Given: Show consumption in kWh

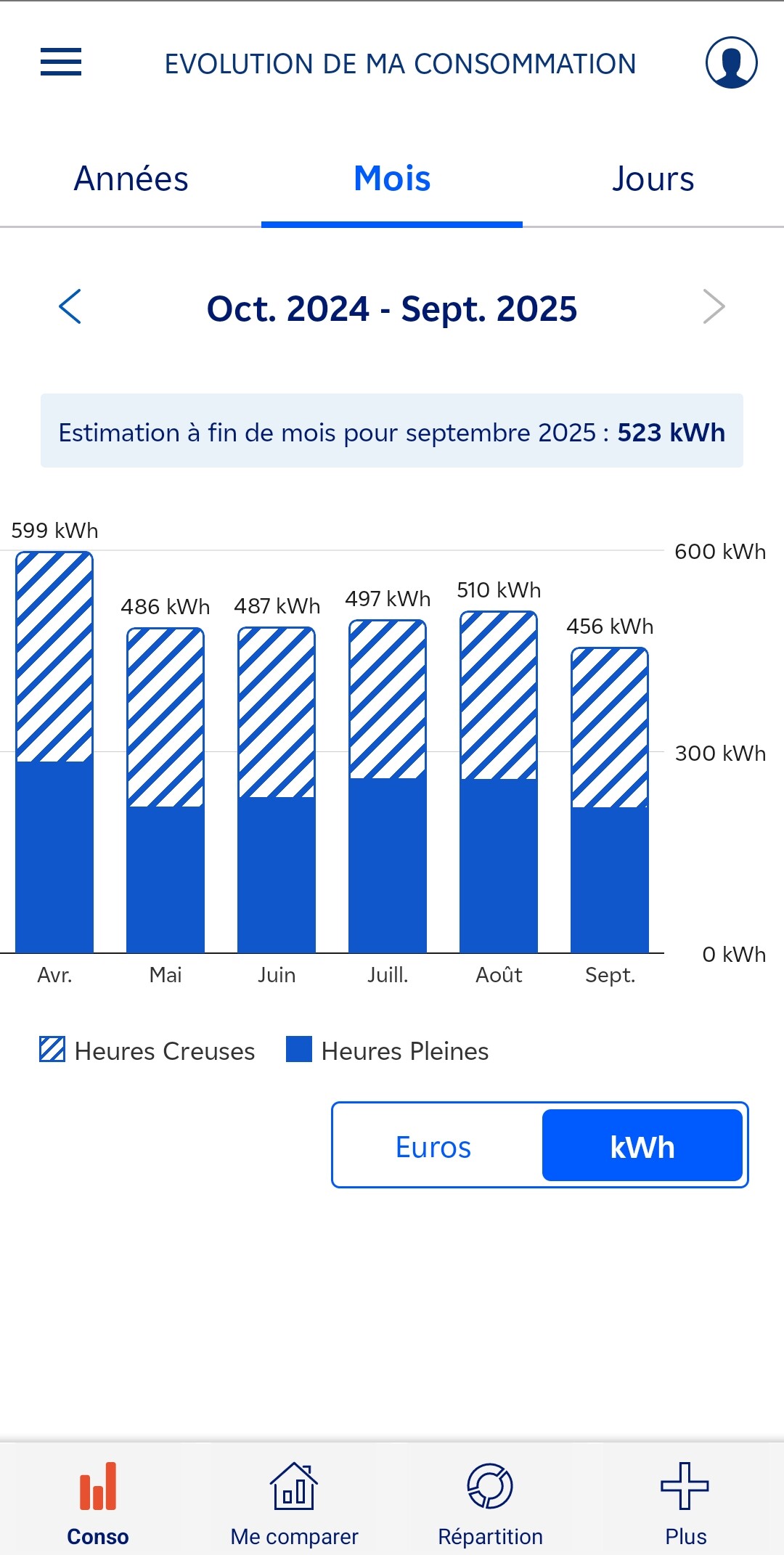Looking at the screenshot, I should 642,1147.
